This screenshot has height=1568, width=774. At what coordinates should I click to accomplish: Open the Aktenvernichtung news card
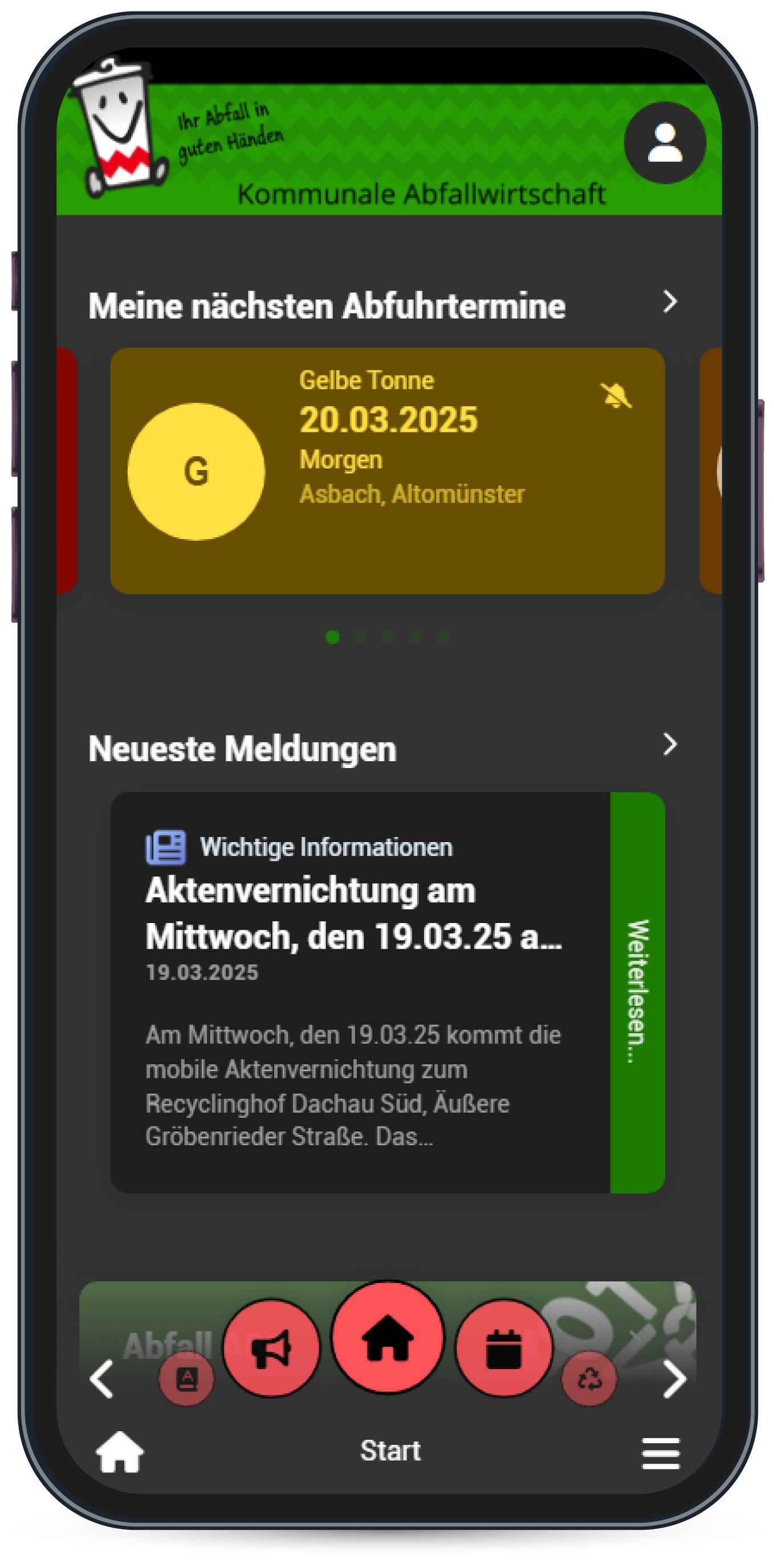pos(360,992)
